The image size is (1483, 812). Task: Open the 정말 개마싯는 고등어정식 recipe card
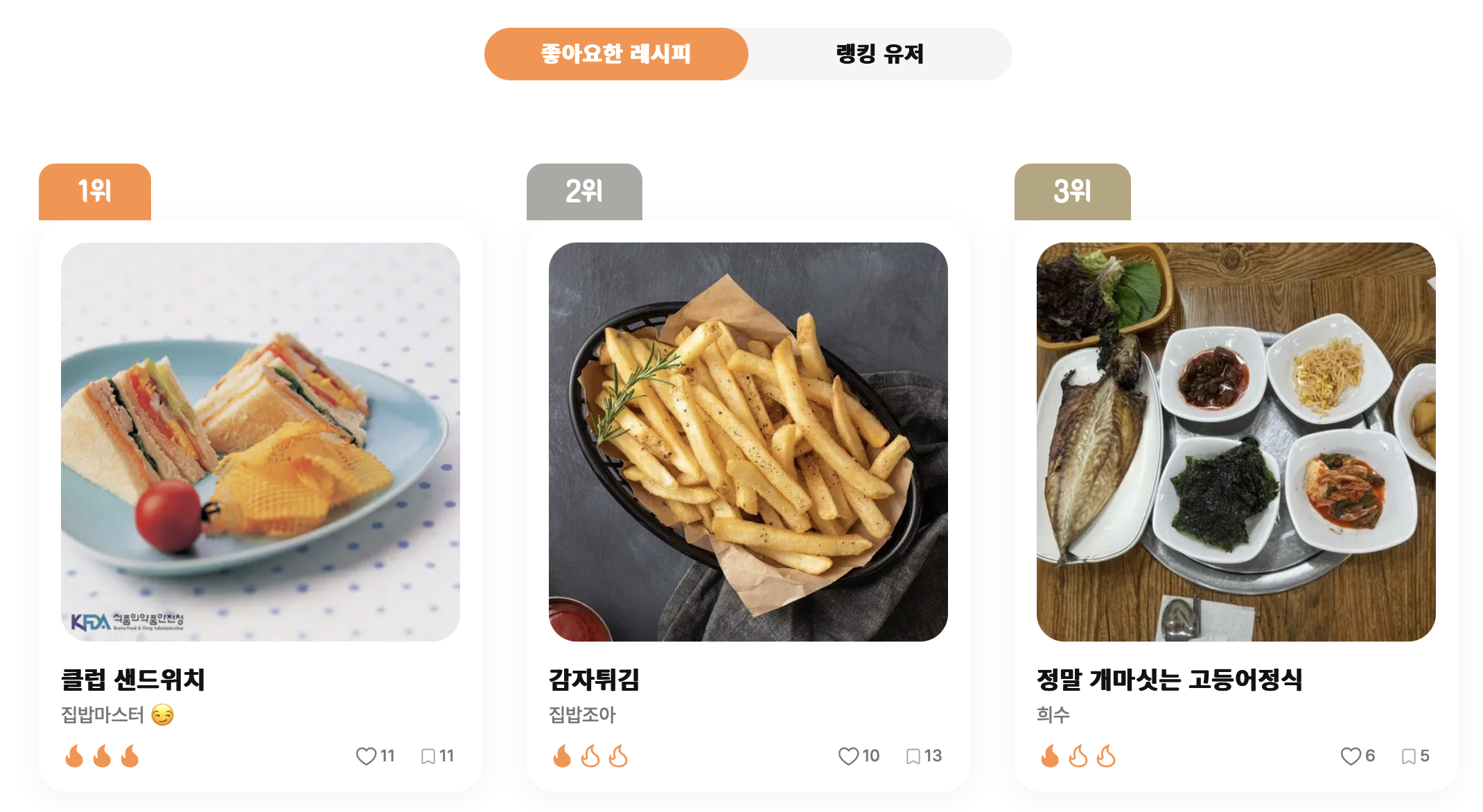tap(1236, 442)
